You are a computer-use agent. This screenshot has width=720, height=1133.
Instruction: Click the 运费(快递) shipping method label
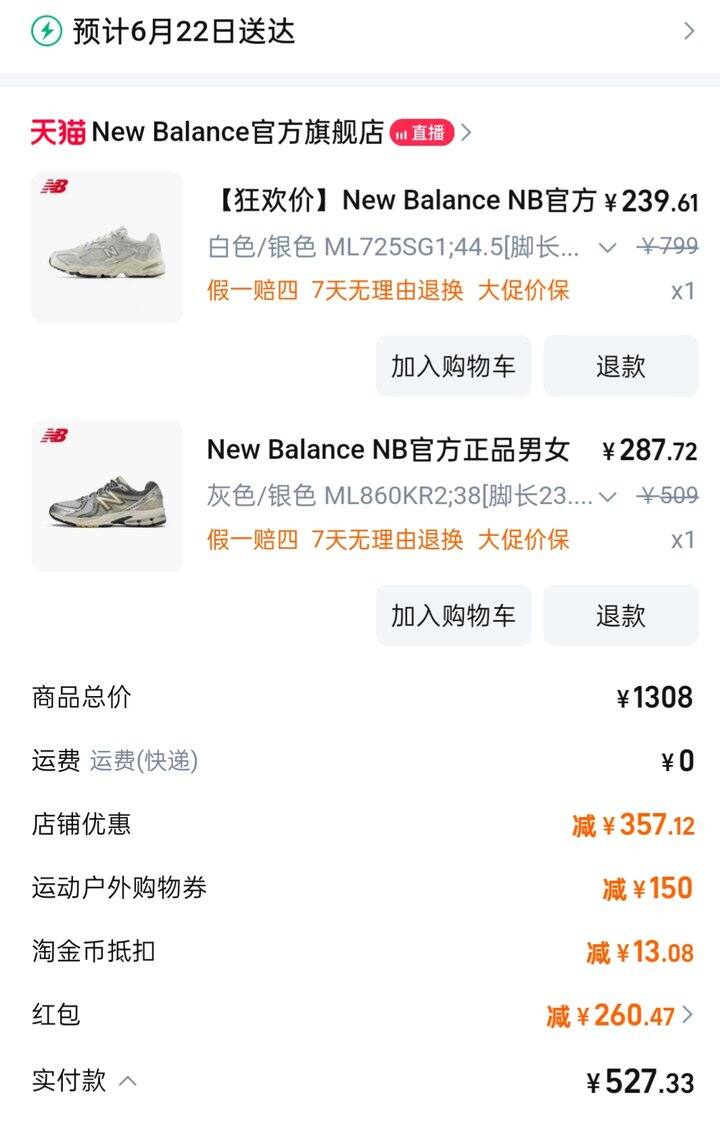point(145,760)
